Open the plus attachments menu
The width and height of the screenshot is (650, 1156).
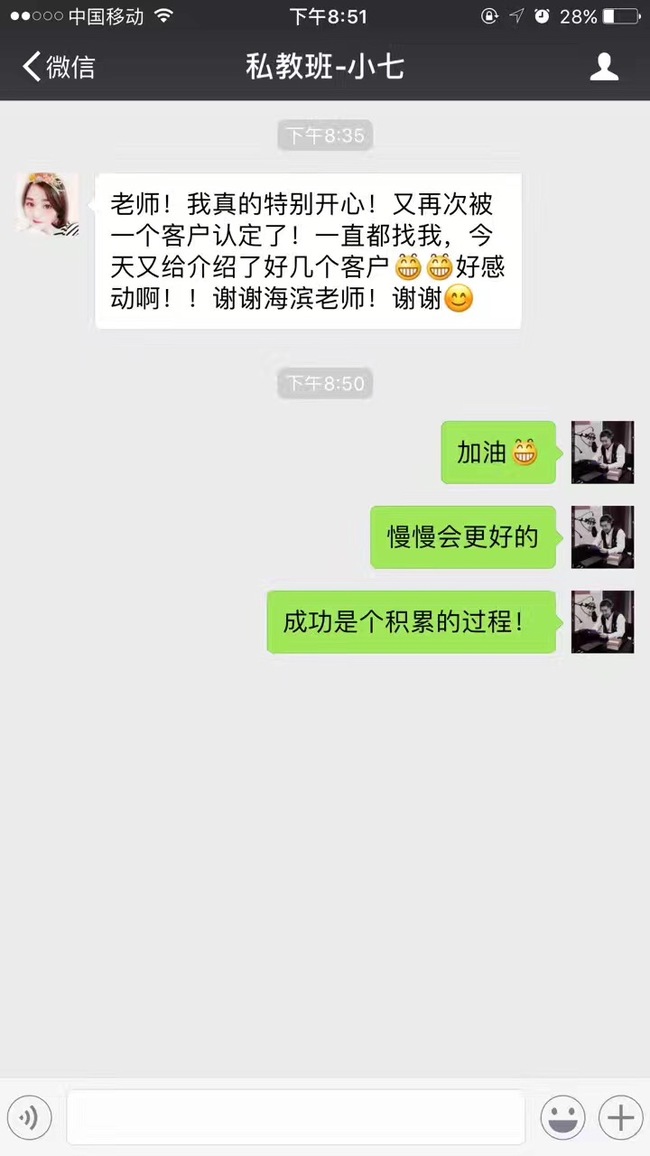click(620, 1117)
